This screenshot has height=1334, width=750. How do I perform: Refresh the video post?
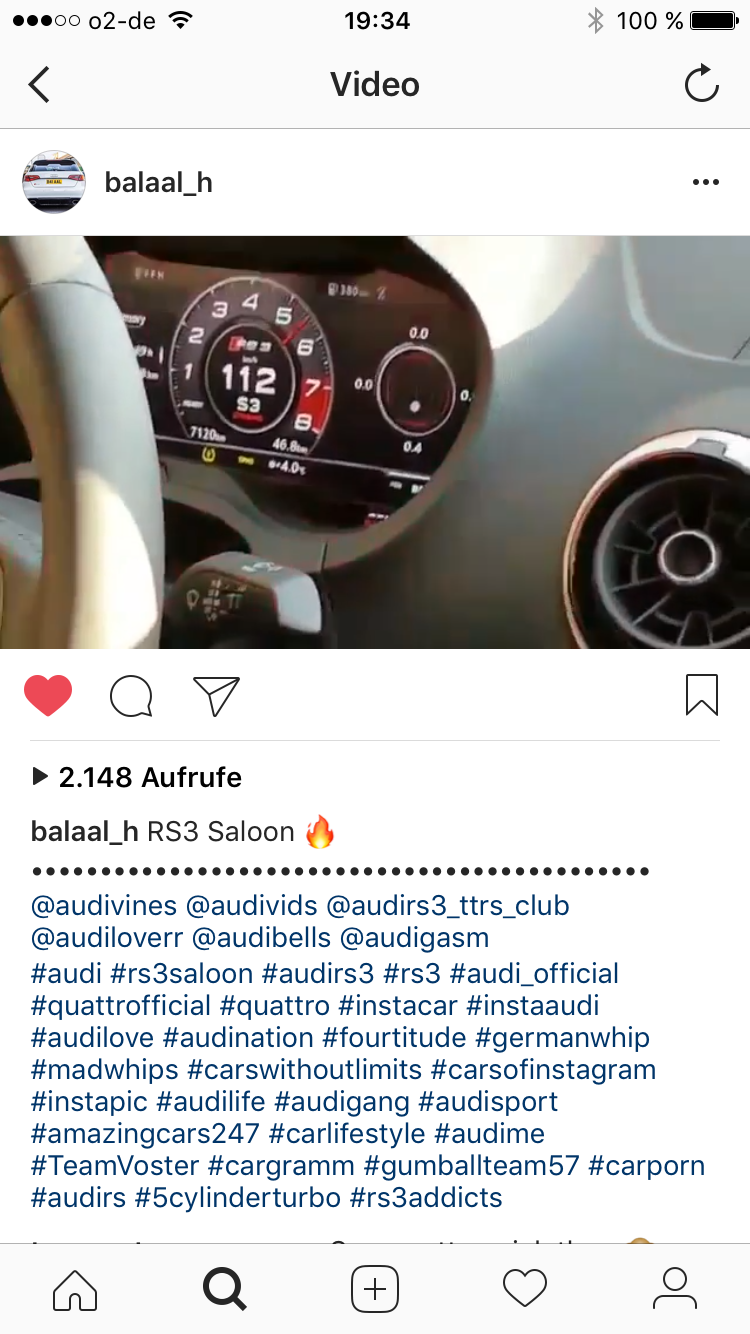pos(701,85)
